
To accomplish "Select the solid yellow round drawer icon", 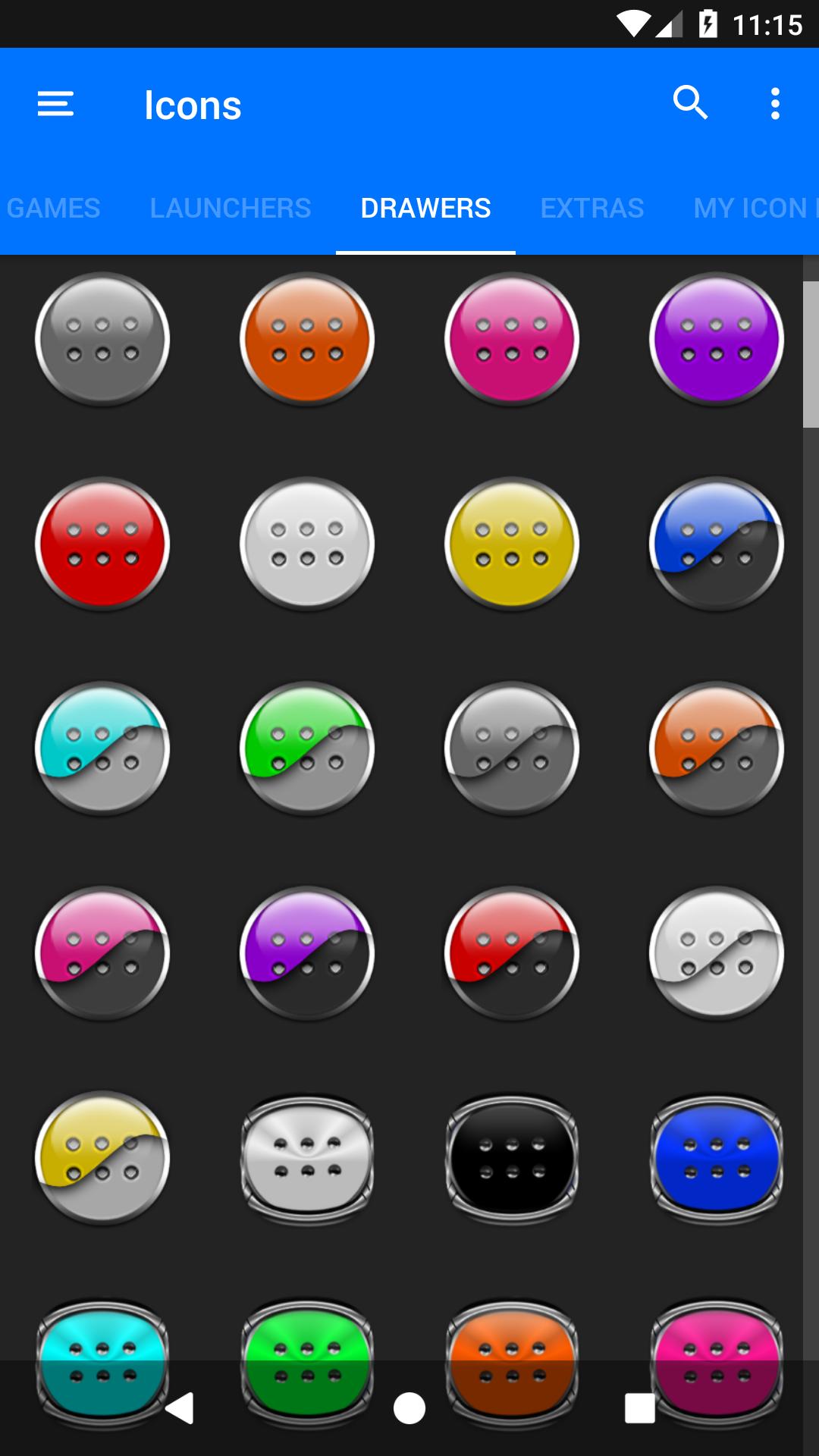I will (512, 544).
